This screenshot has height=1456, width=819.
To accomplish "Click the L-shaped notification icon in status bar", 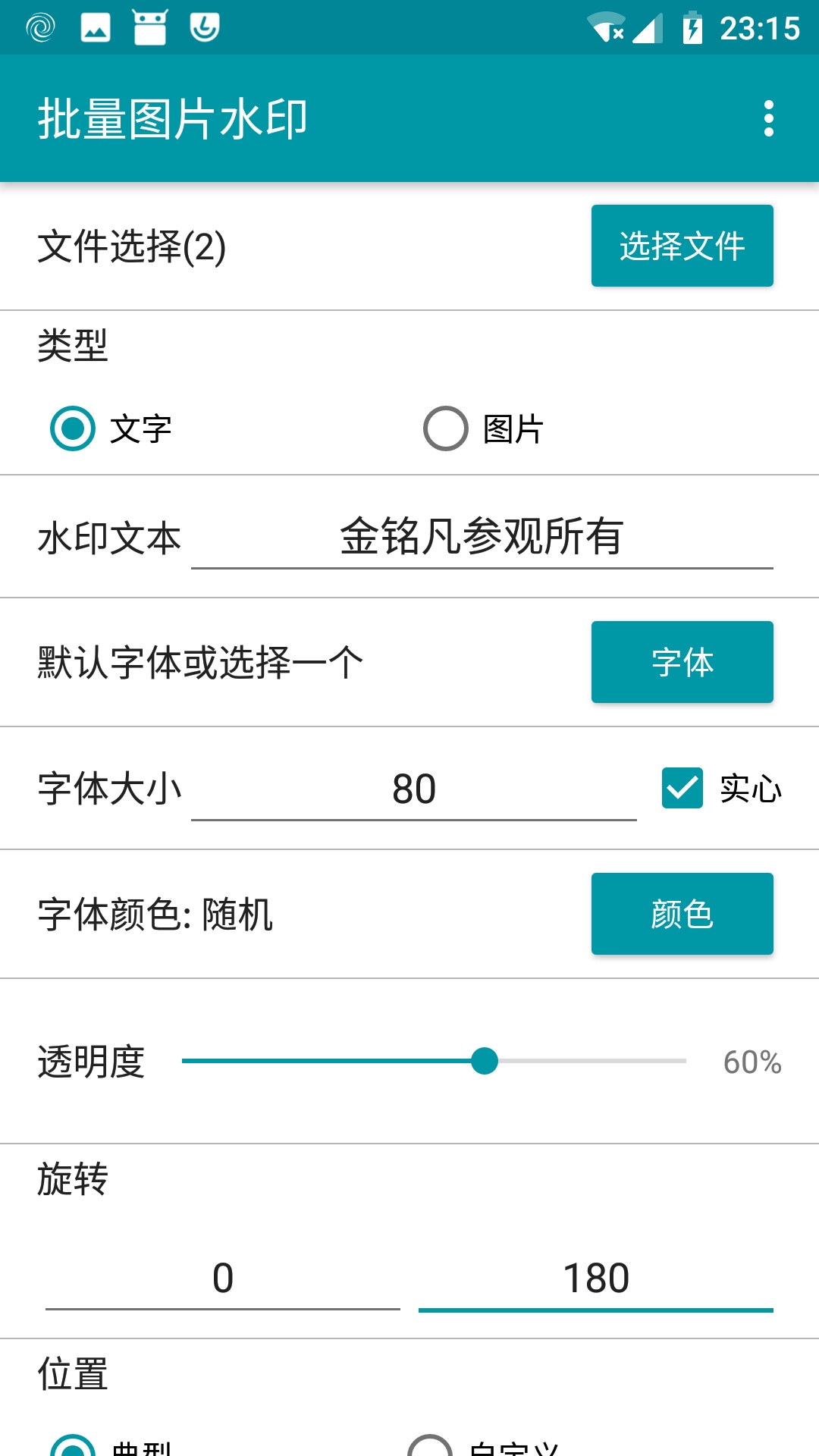I will 203,24.
